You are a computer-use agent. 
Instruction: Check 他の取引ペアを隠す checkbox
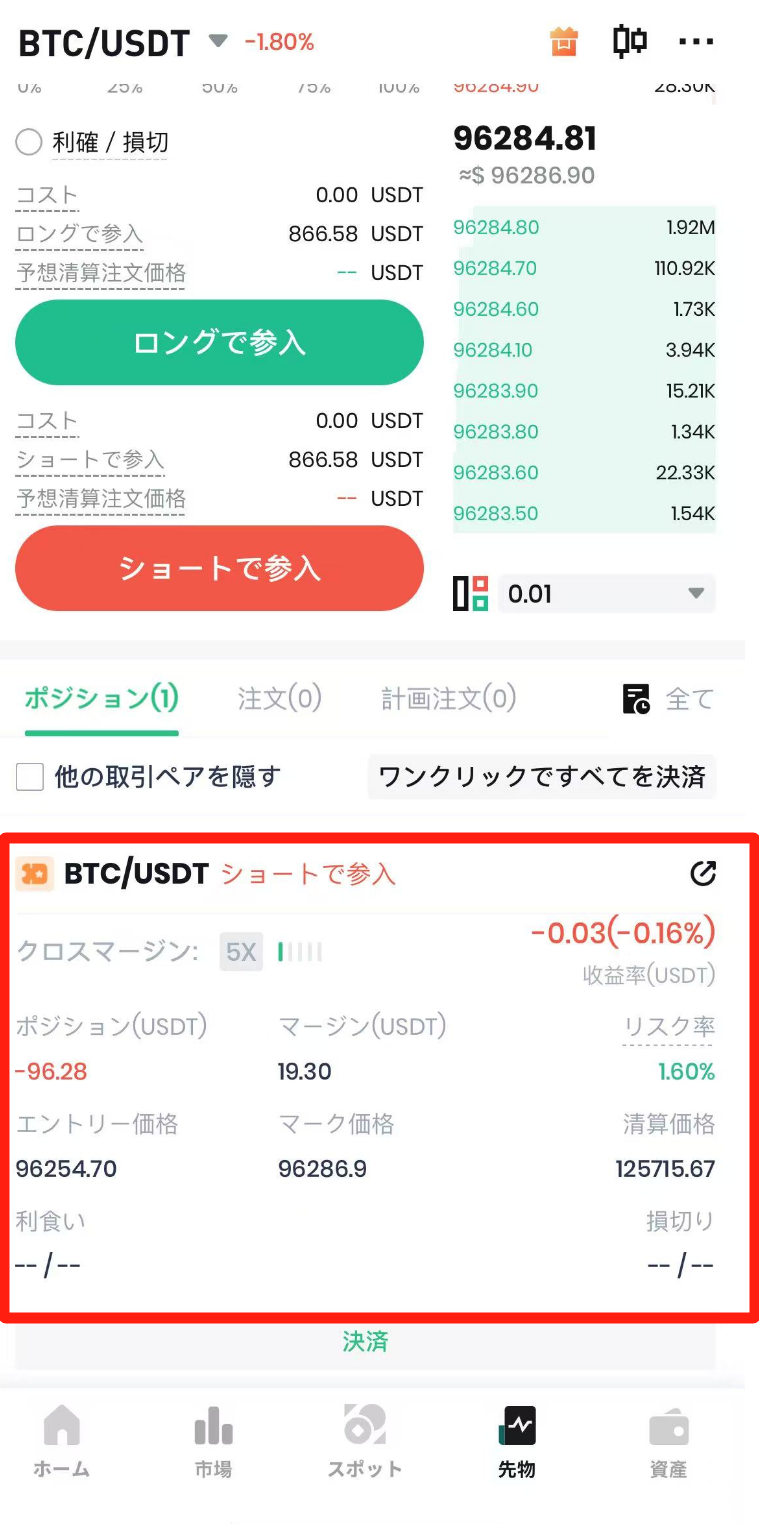pos(30,776)
